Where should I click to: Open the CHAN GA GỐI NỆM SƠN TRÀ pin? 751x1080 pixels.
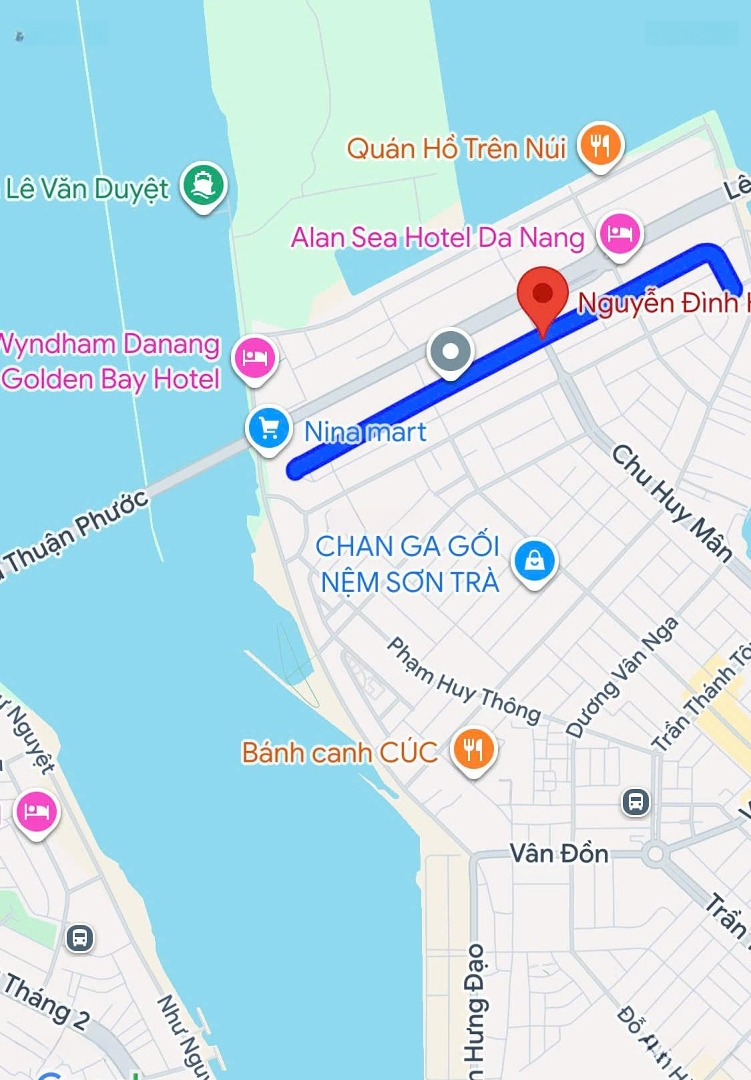tap(535, 562)
